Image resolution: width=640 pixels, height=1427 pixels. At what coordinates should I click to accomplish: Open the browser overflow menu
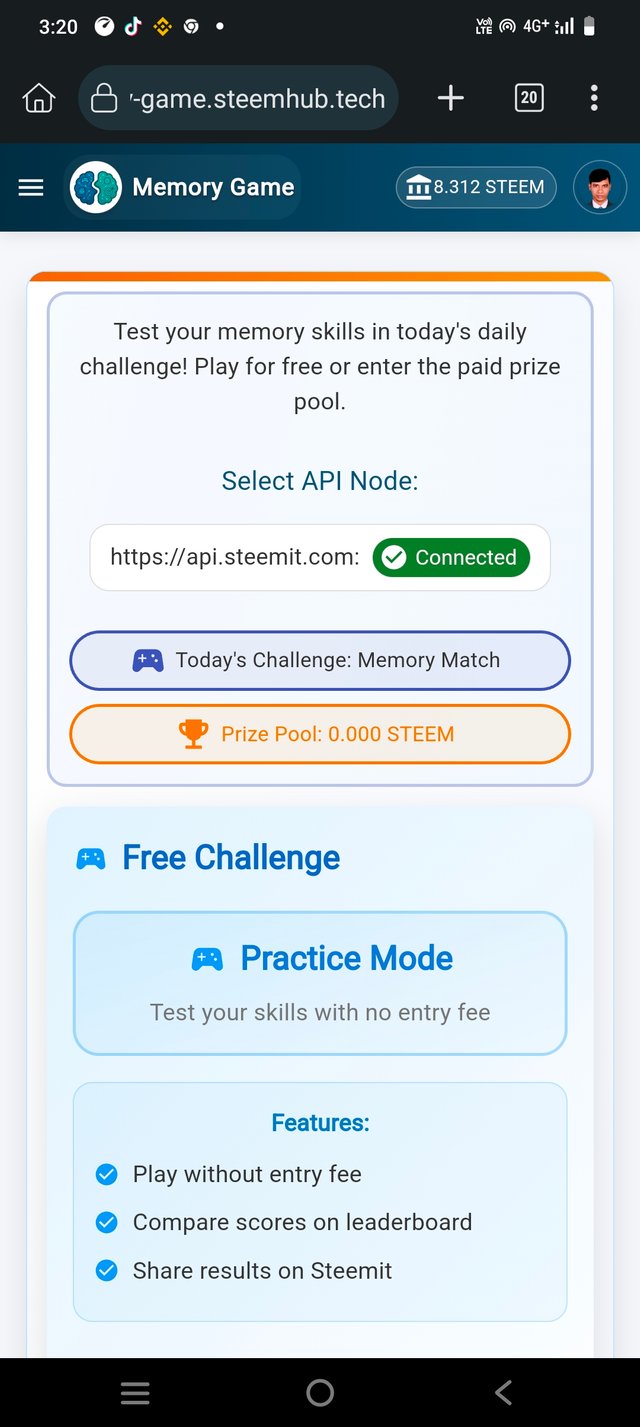point(594,98)
